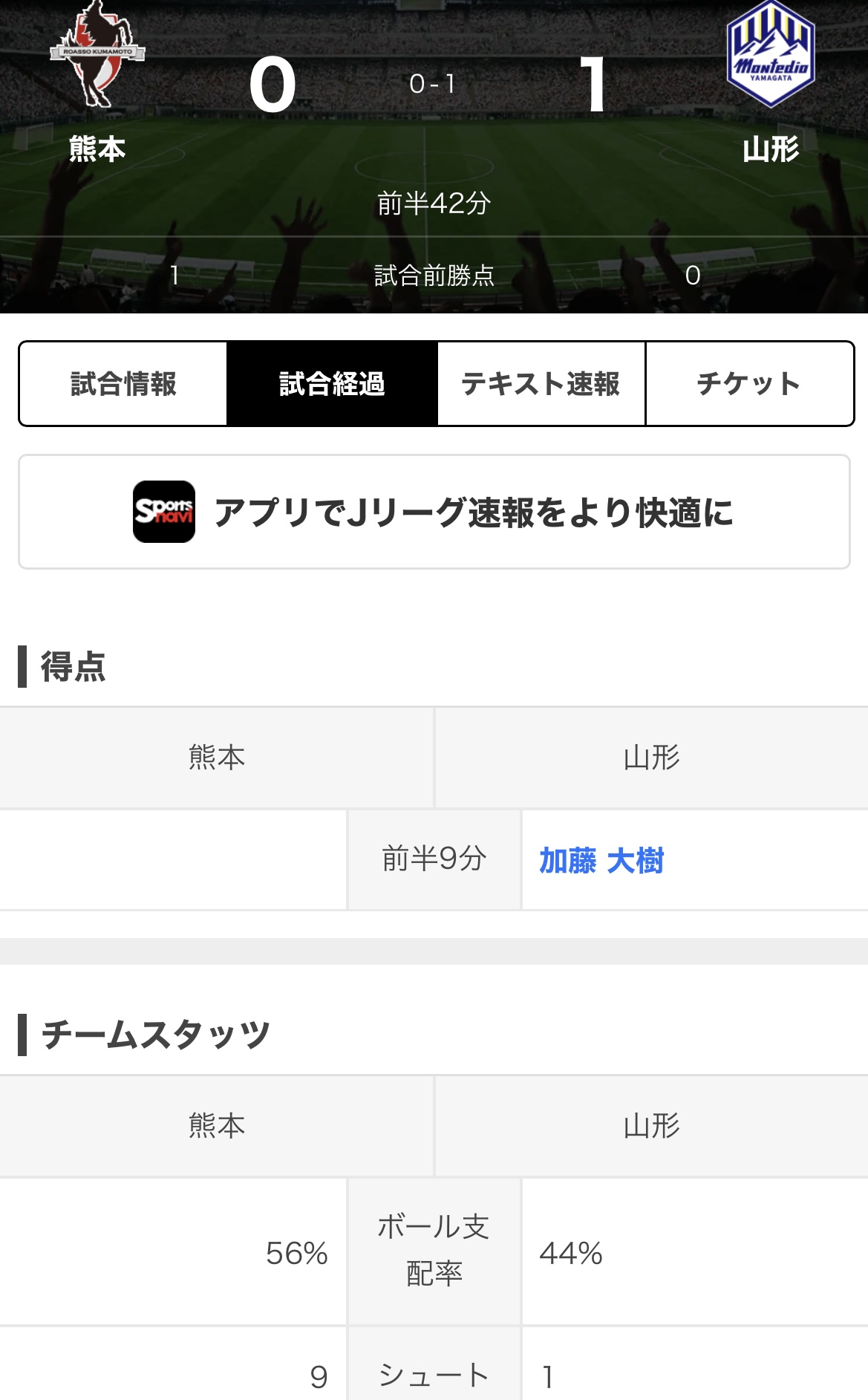Viewport: 868px width, 1400px height.
Task: Switch to the 試合情報 tab
Action: click(123, 384)
